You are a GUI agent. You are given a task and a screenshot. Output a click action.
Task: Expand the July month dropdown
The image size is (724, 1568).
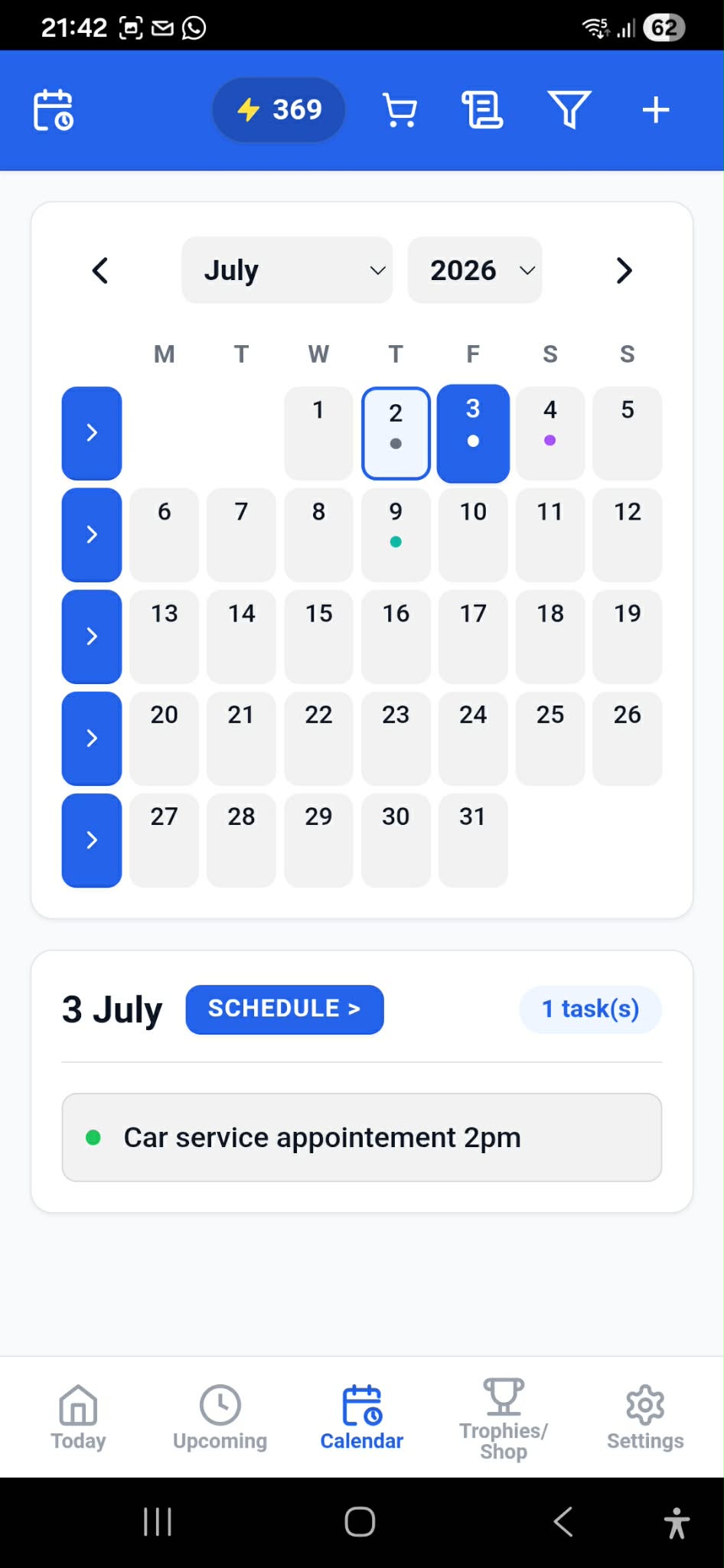[x=287, y=270]
